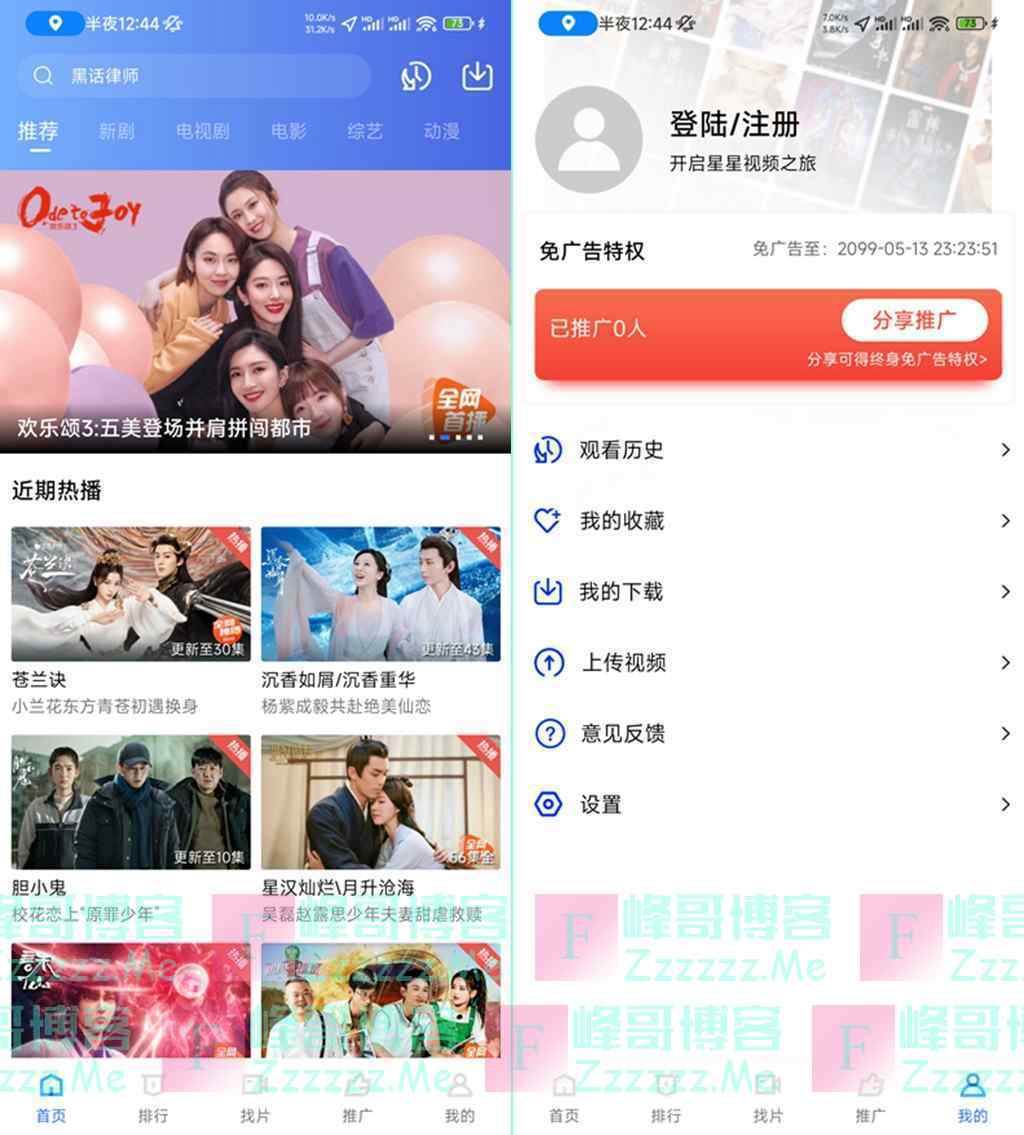Image resolution: width=1024 pixels, height=1135 pixels.
Task: Open 我的收藏 favorites row
Action: click(768, 521)
